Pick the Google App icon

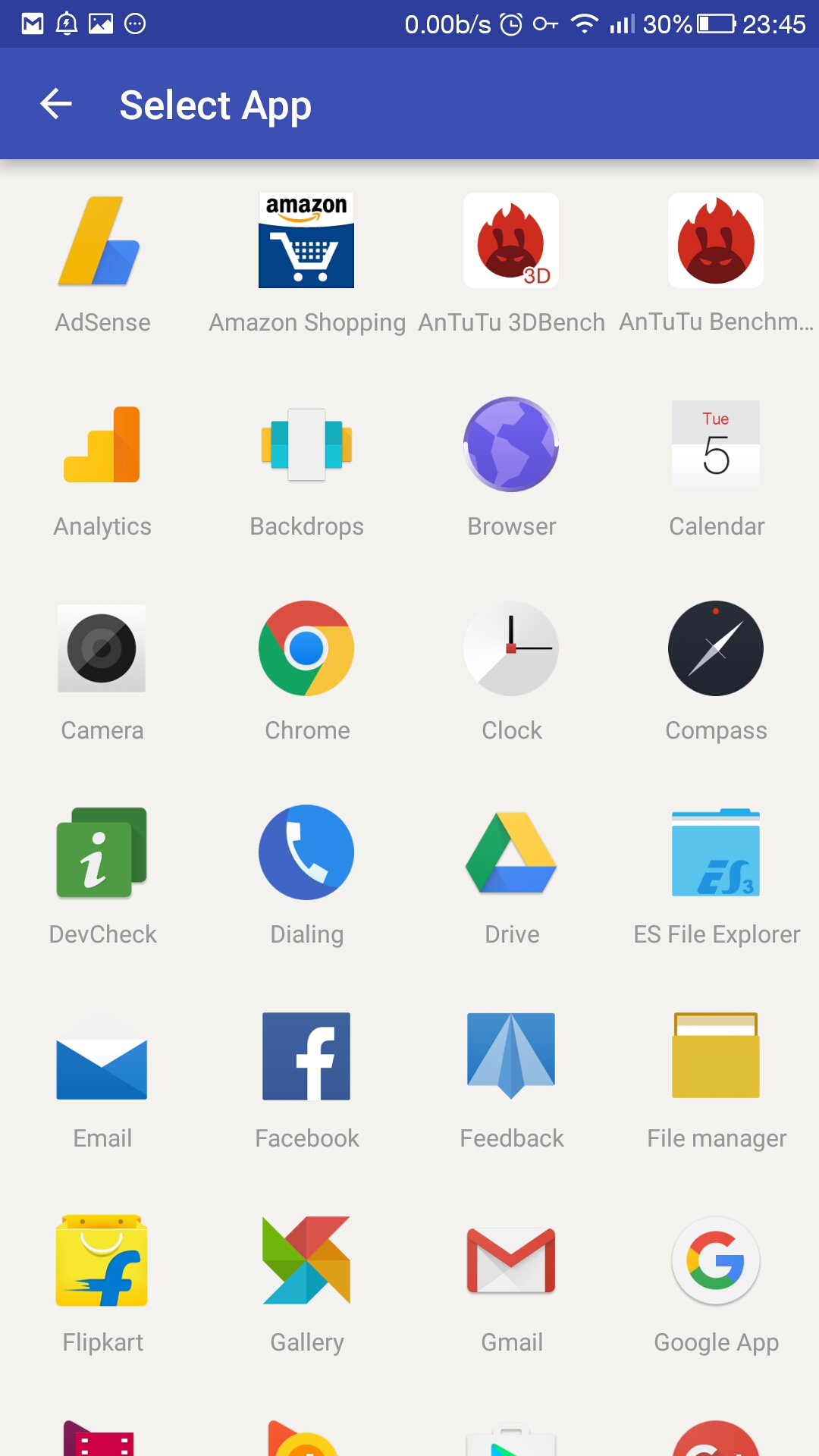716,1260
